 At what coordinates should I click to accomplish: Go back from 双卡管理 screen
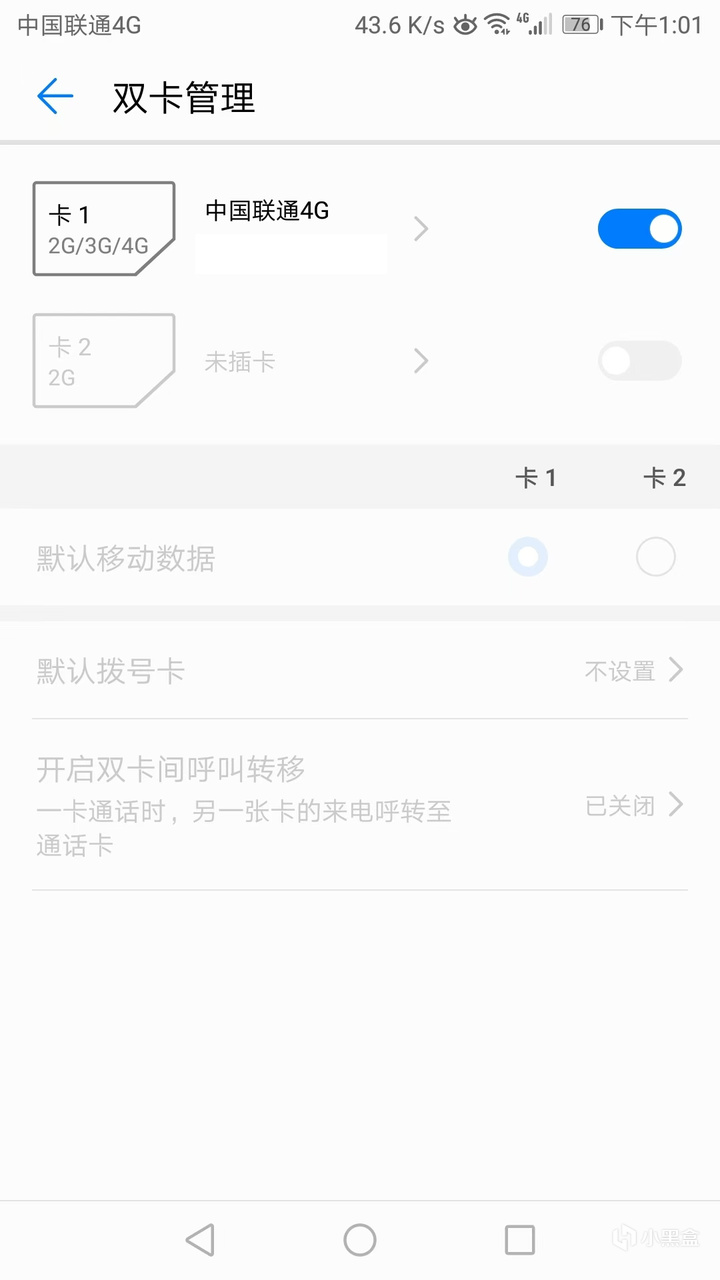point(55,97)
